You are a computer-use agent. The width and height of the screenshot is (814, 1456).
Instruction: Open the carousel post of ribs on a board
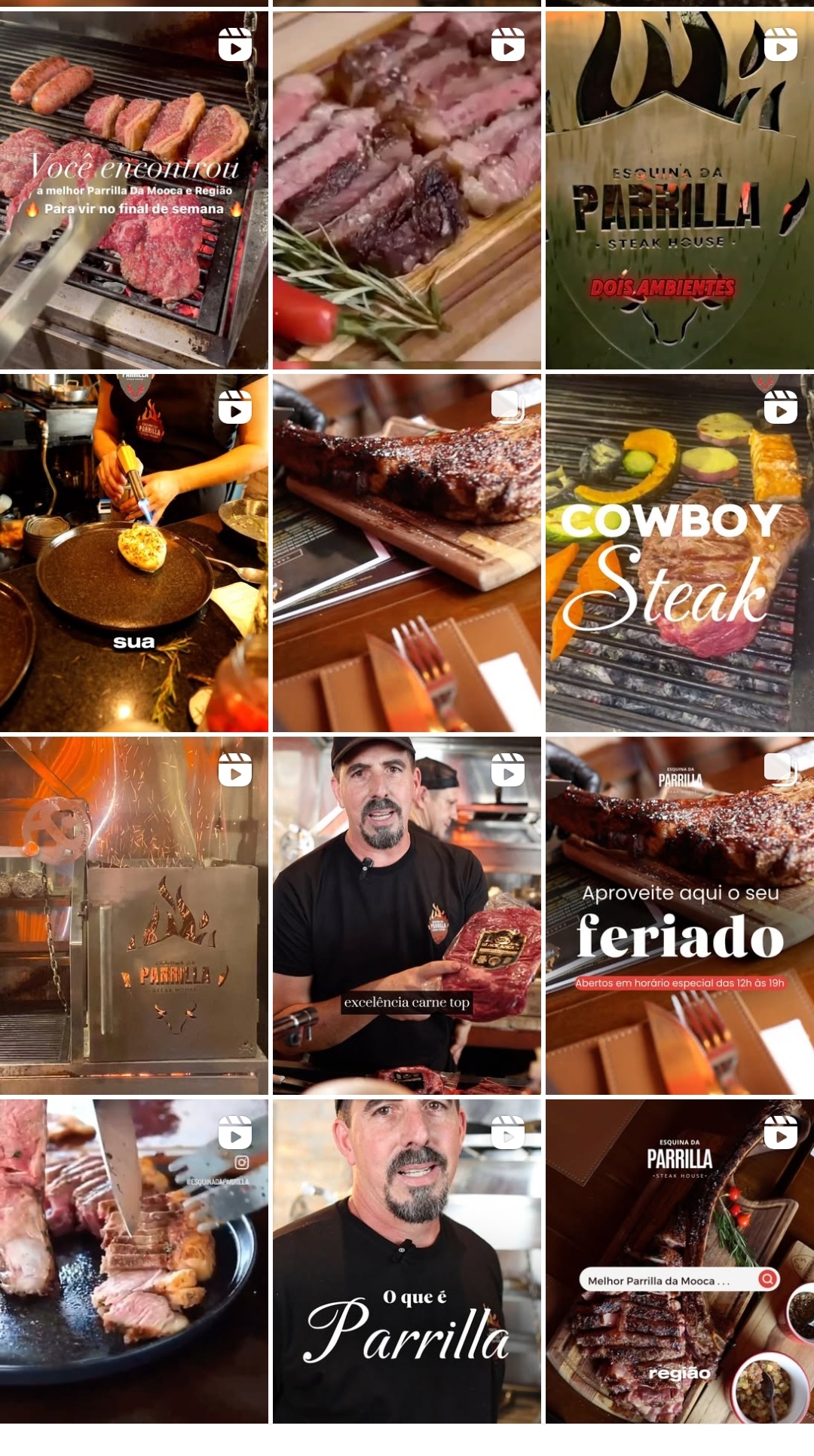(407, 553)
